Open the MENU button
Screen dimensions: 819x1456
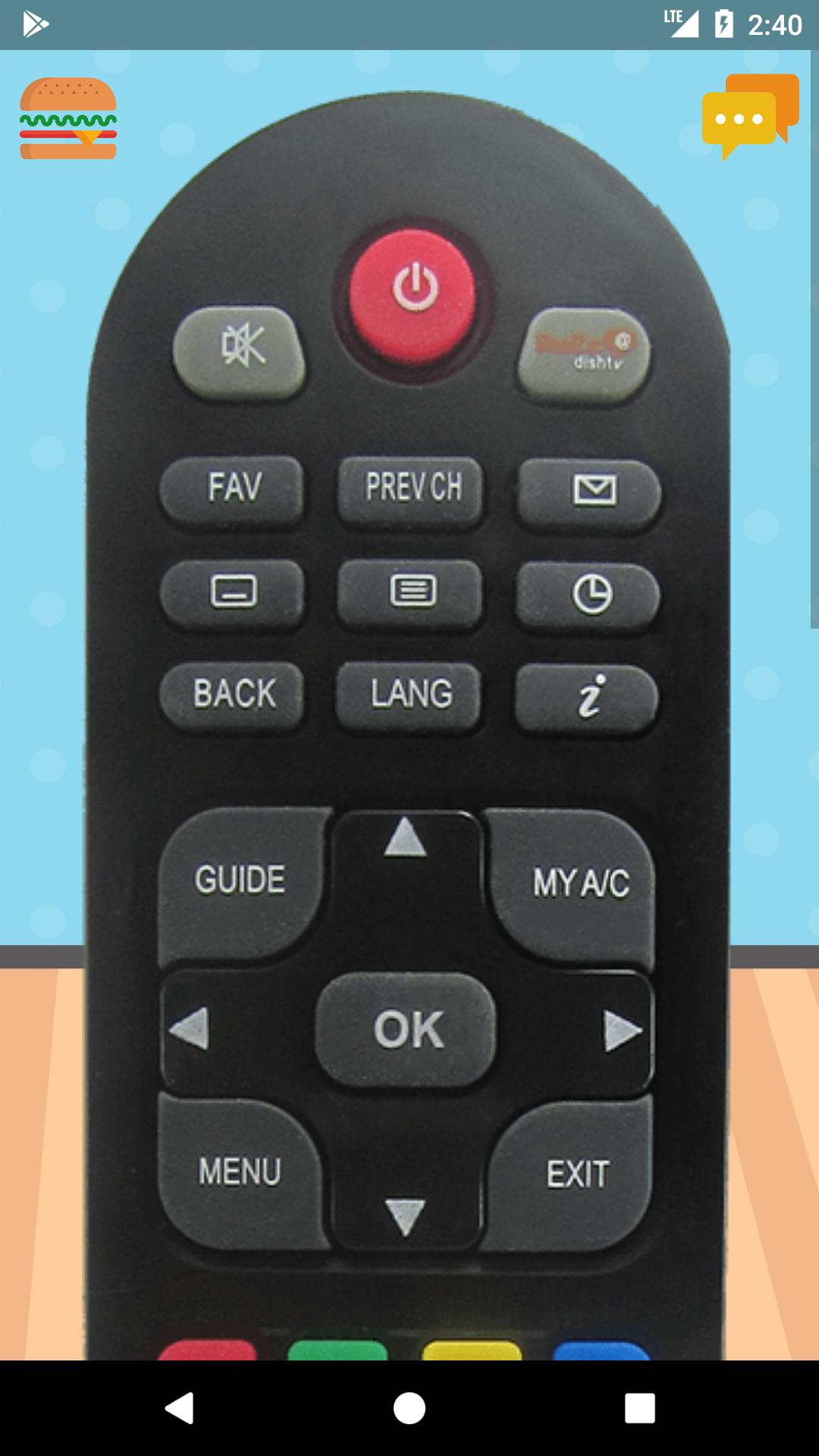click(x=240, y=1172)
